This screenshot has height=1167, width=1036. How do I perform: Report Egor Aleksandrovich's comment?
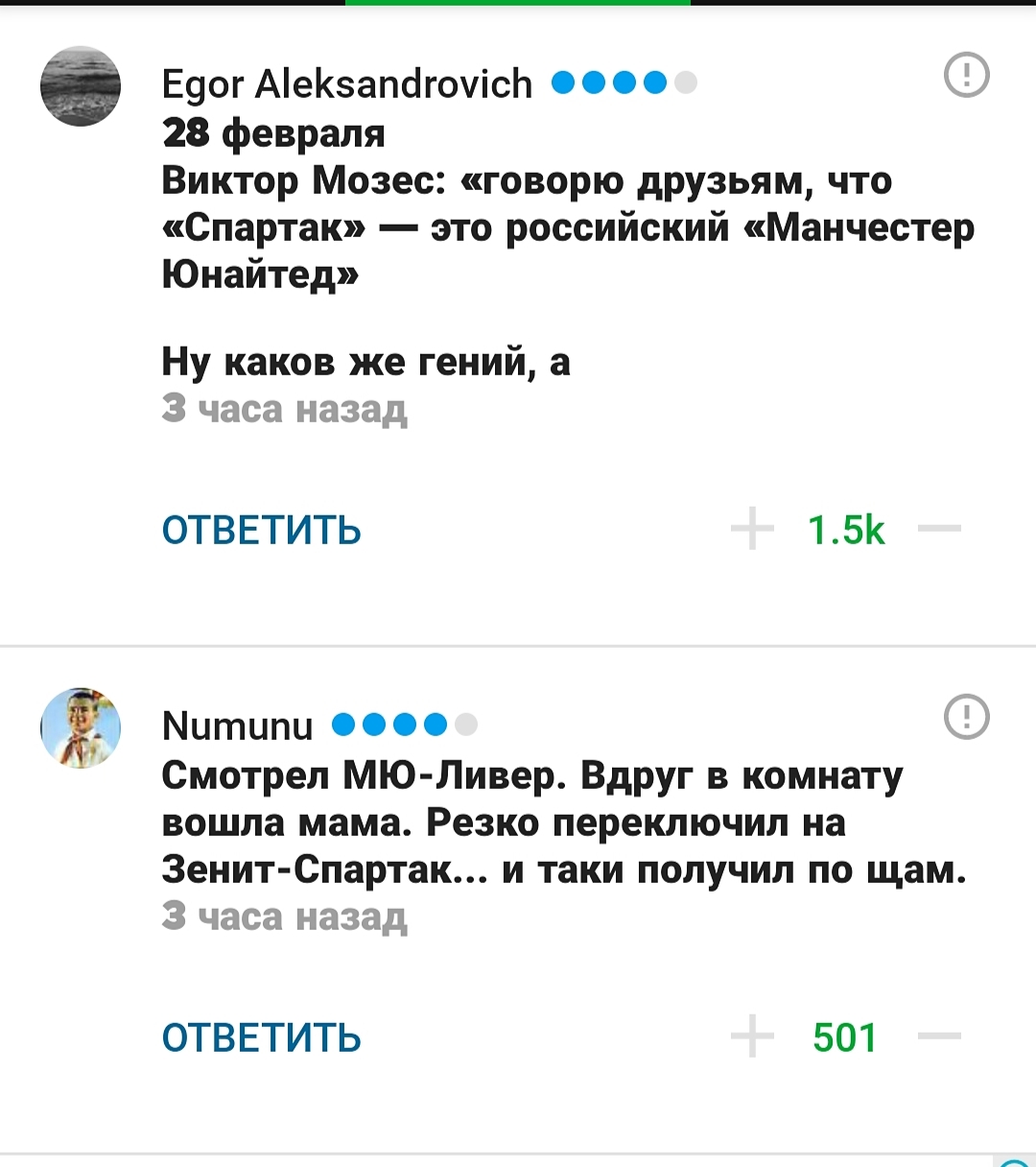point(966,75)
